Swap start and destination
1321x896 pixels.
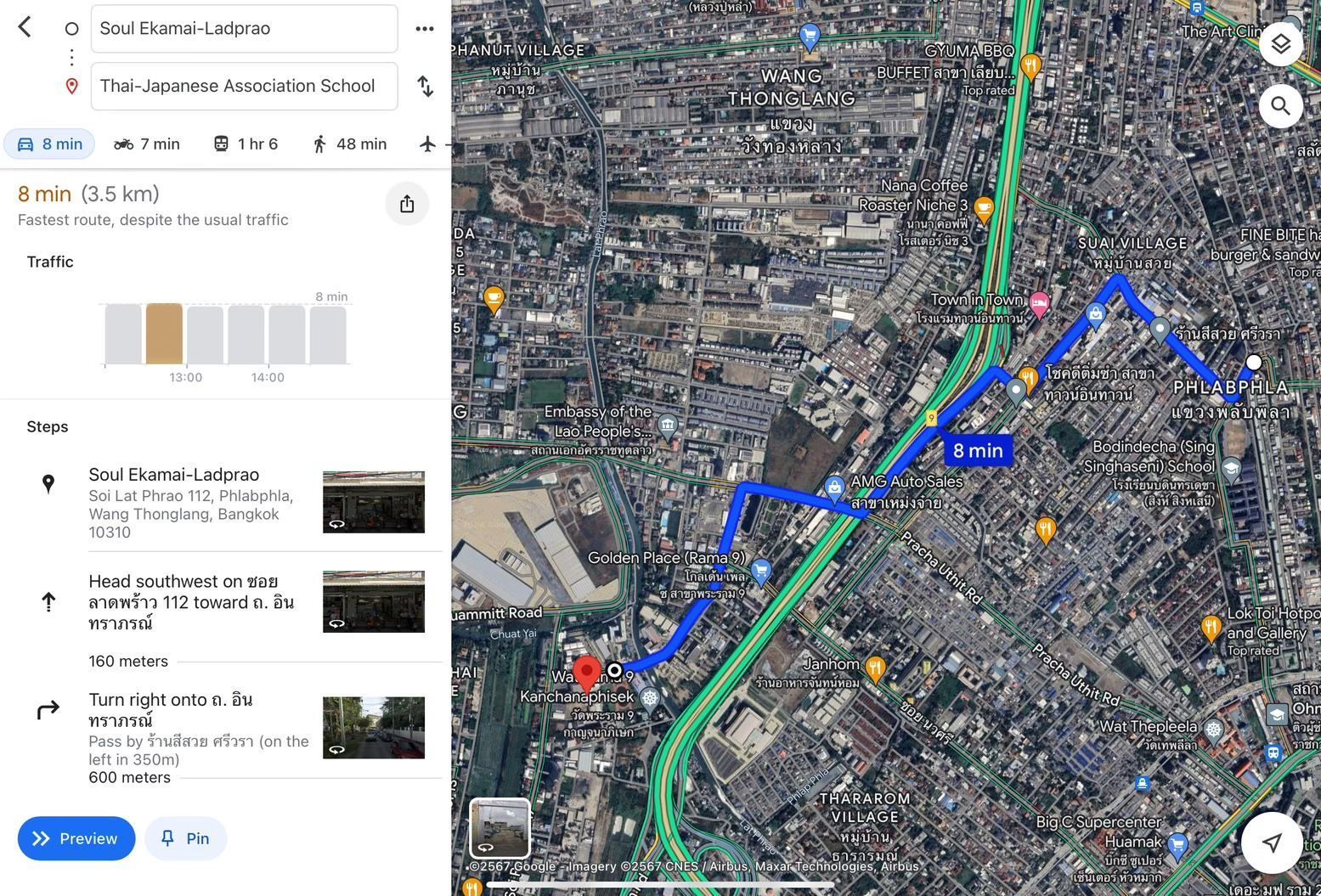pos(425,86)
